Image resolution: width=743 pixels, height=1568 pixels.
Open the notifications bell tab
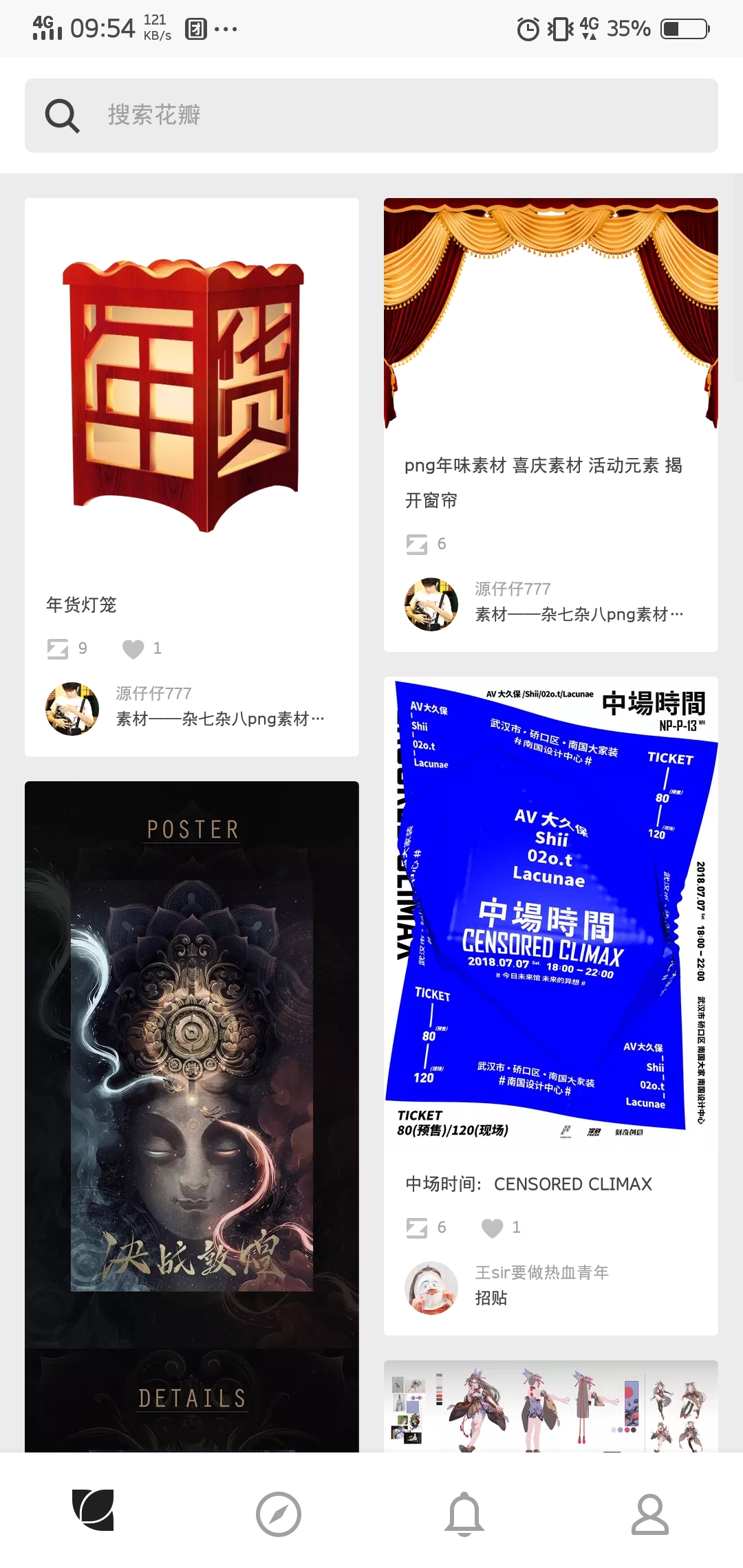(x=464, y=1513)
